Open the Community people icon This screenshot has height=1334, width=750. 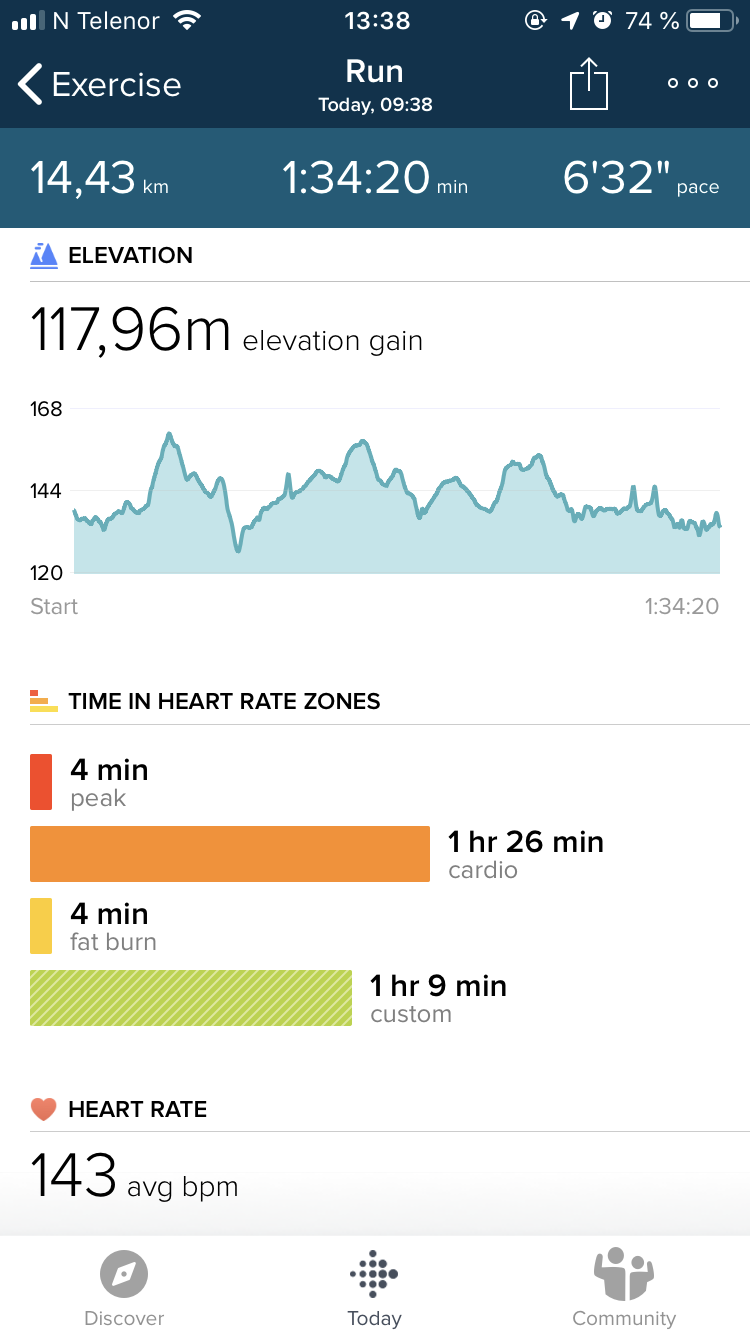[x=624, y=1274]
